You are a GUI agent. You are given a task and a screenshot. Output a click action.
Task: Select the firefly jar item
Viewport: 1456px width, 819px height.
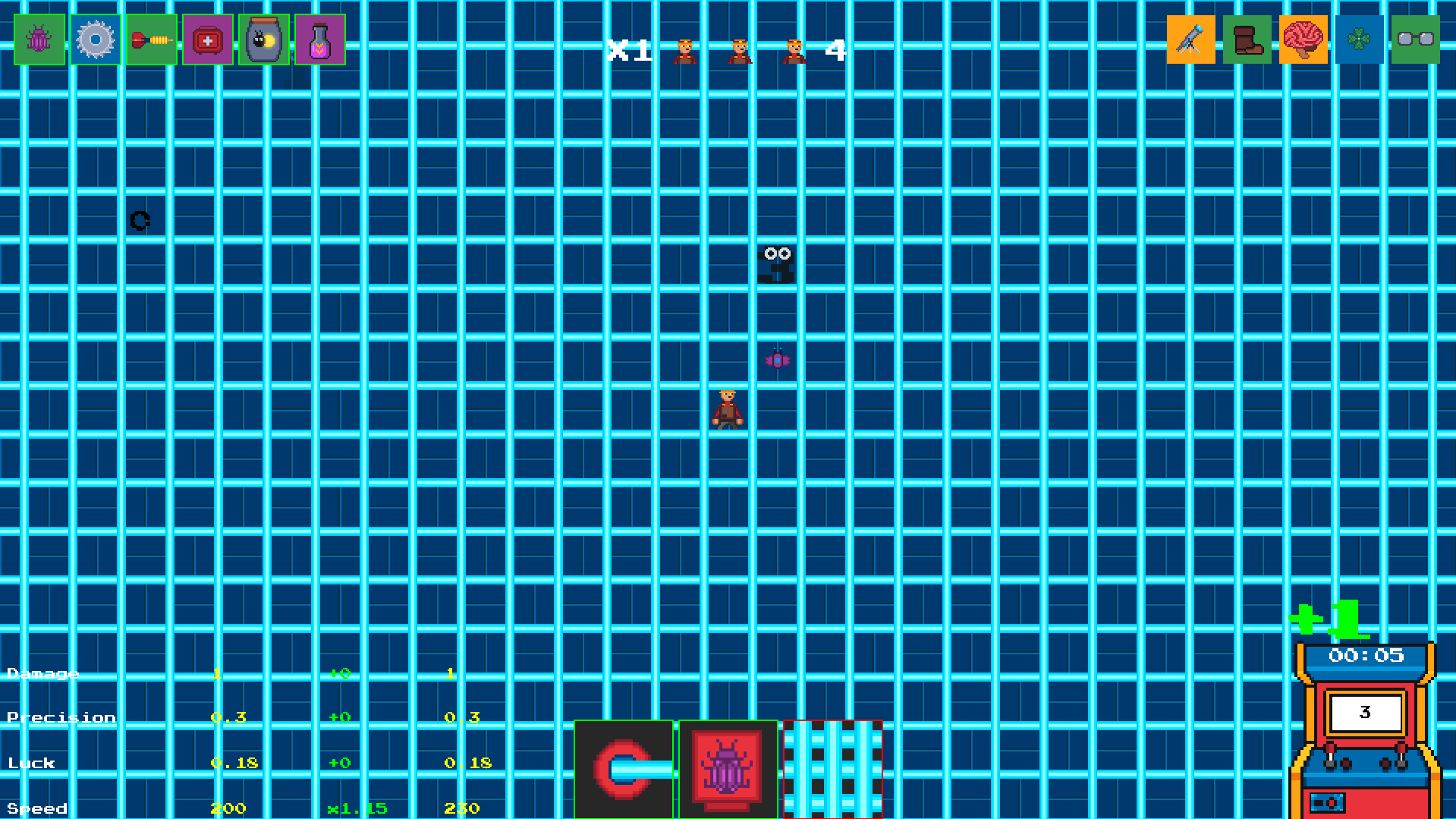click(264, 39)
